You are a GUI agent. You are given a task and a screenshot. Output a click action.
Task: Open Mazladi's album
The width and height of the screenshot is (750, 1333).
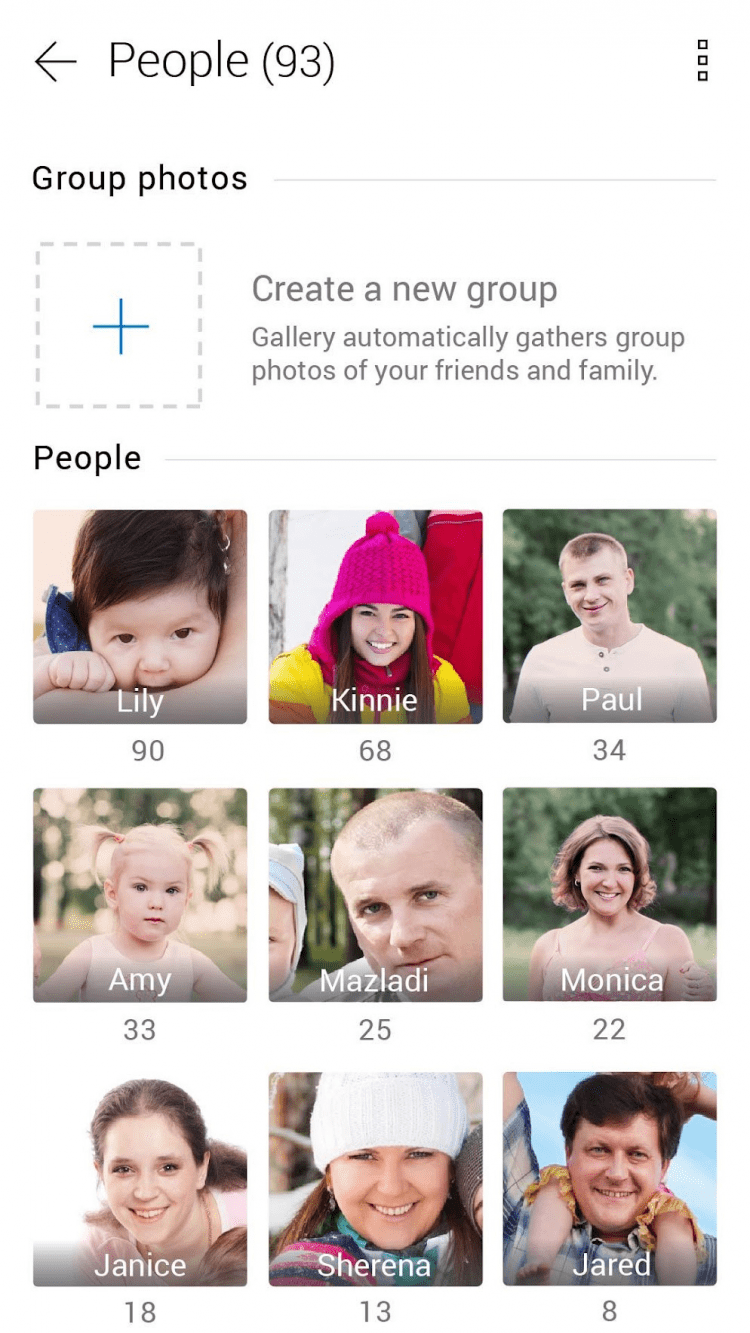click(x=375, y=894)
